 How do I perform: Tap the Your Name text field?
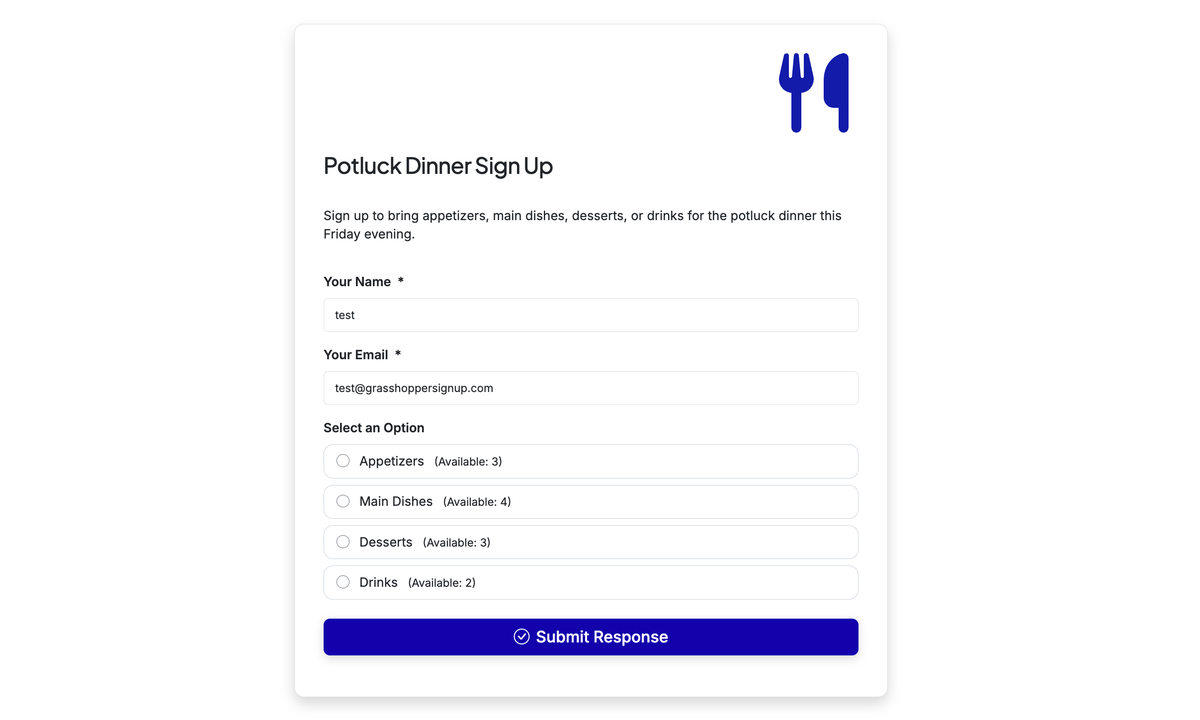point(590,315)
